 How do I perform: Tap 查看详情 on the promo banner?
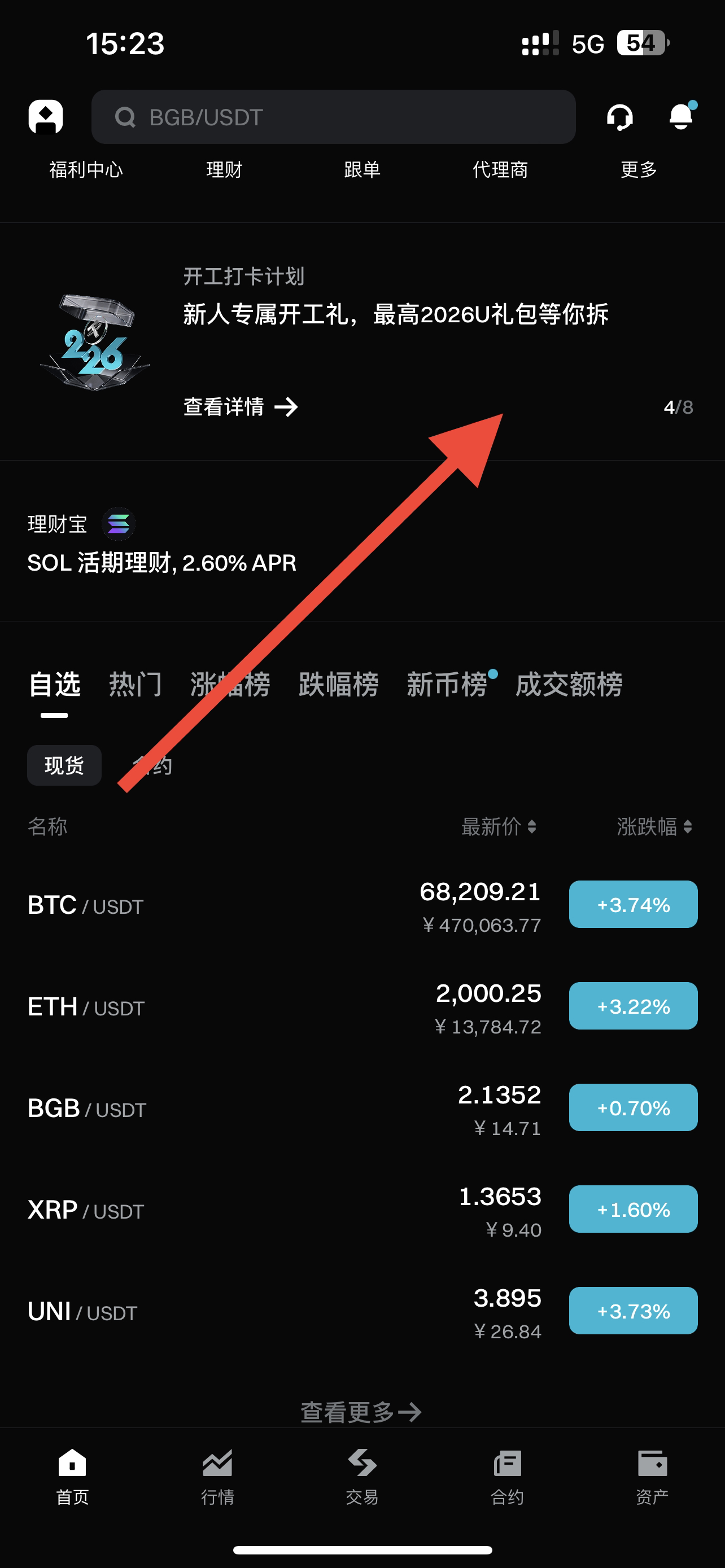click(x=240, y=406)
